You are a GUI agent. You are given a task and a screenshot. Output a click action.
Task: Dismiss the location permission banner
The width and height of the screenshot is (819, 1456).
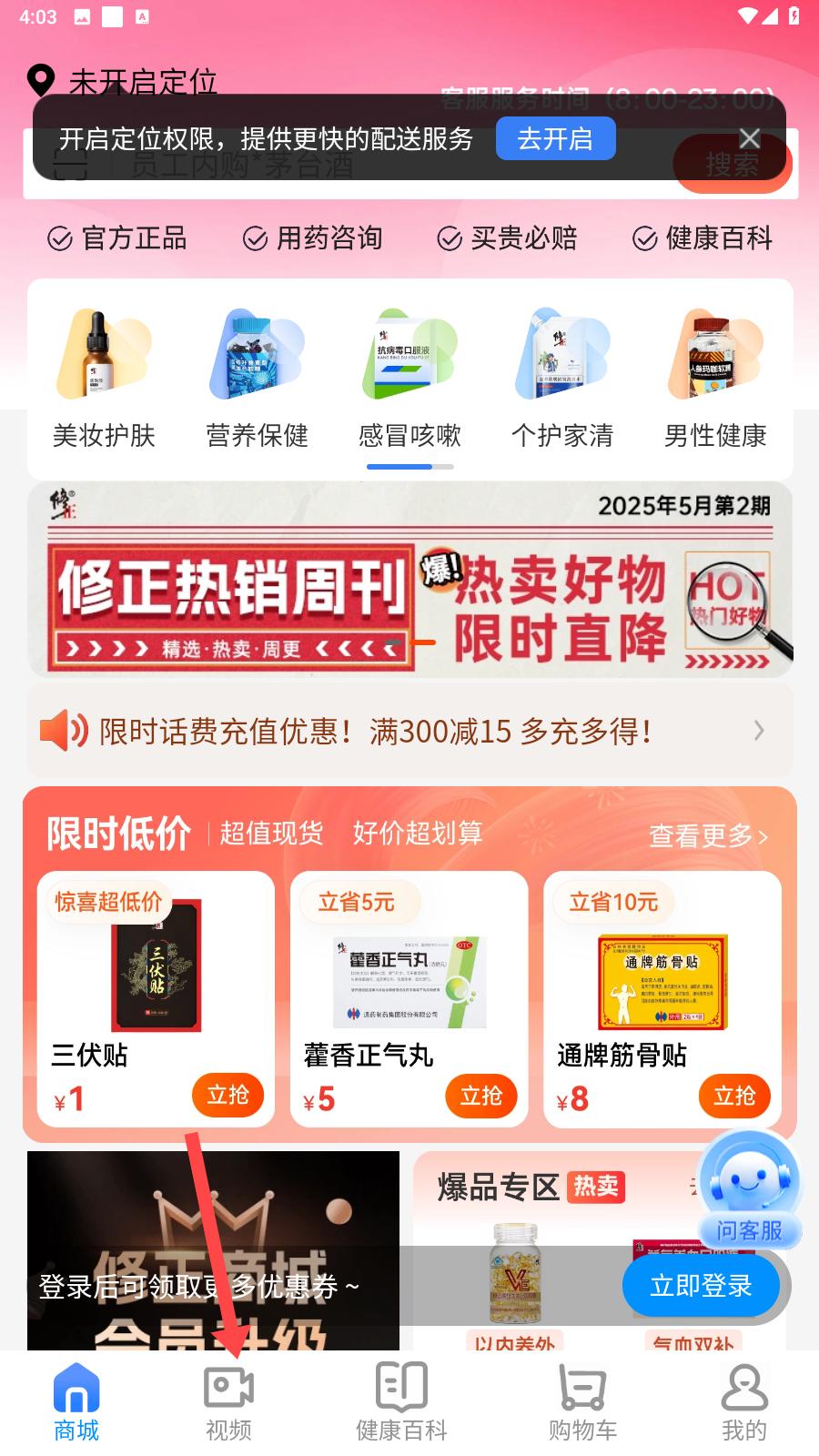point(749,138)
